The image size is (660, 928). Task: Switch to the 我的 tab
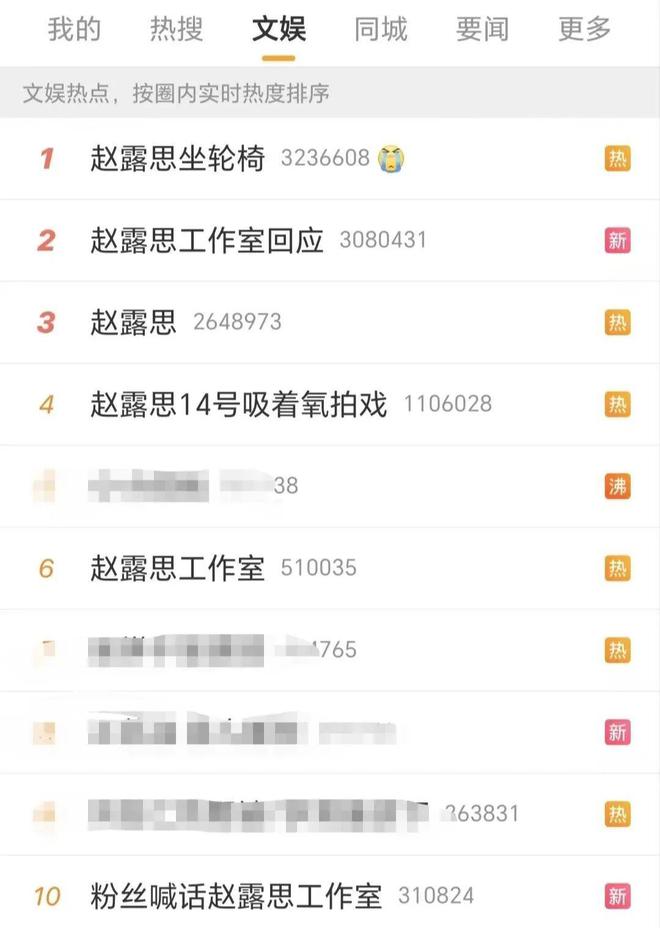74,30
